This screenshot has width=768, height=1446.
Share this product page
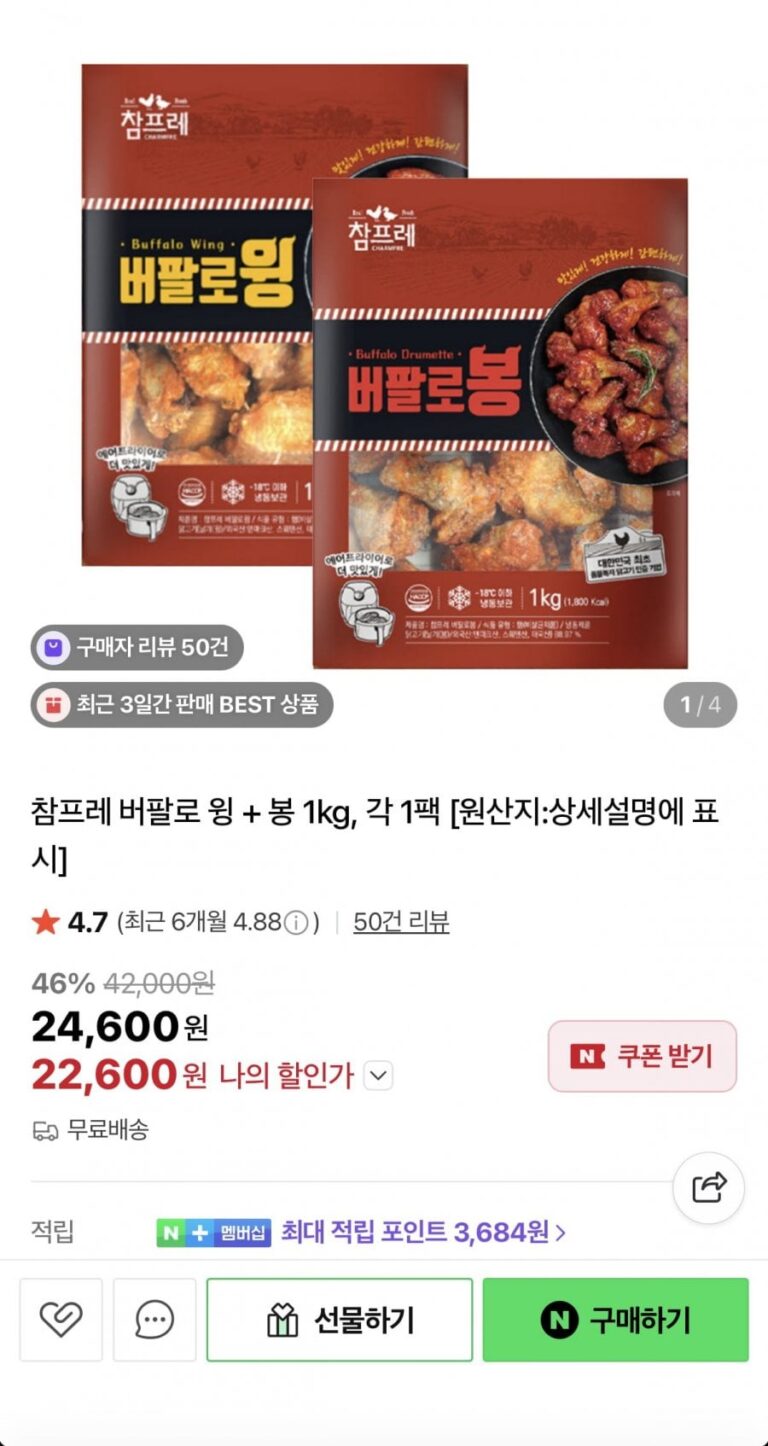tap(708, 1188)
